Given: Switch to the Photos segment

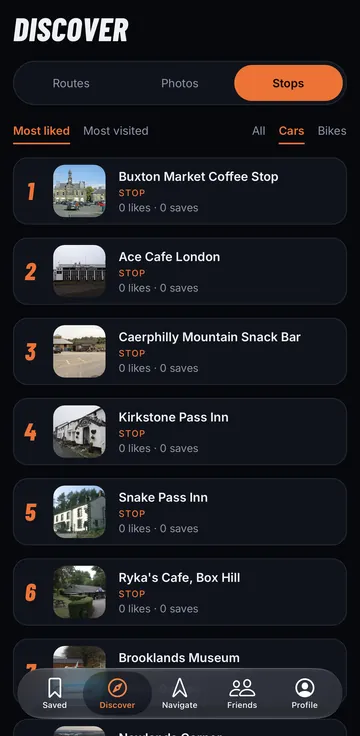Looking at the screenshot, I should tap(180, 84).
